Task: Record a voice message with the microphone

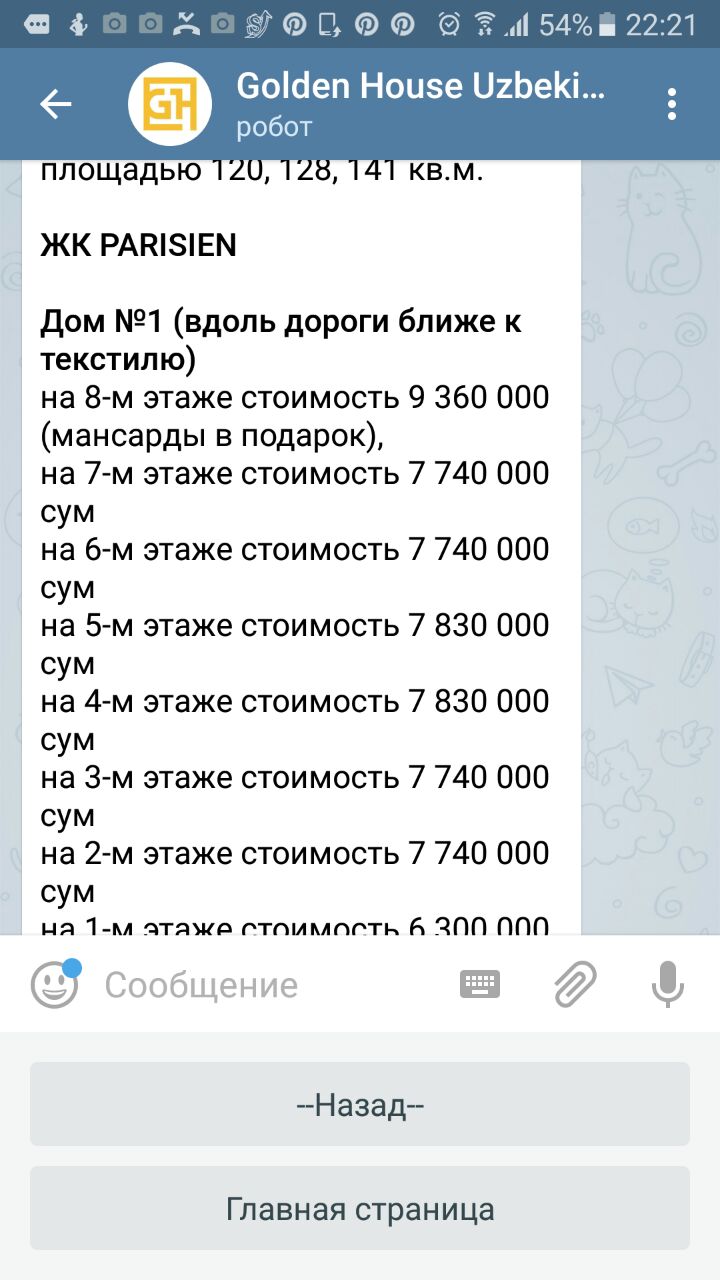Action: pos(667,985)
